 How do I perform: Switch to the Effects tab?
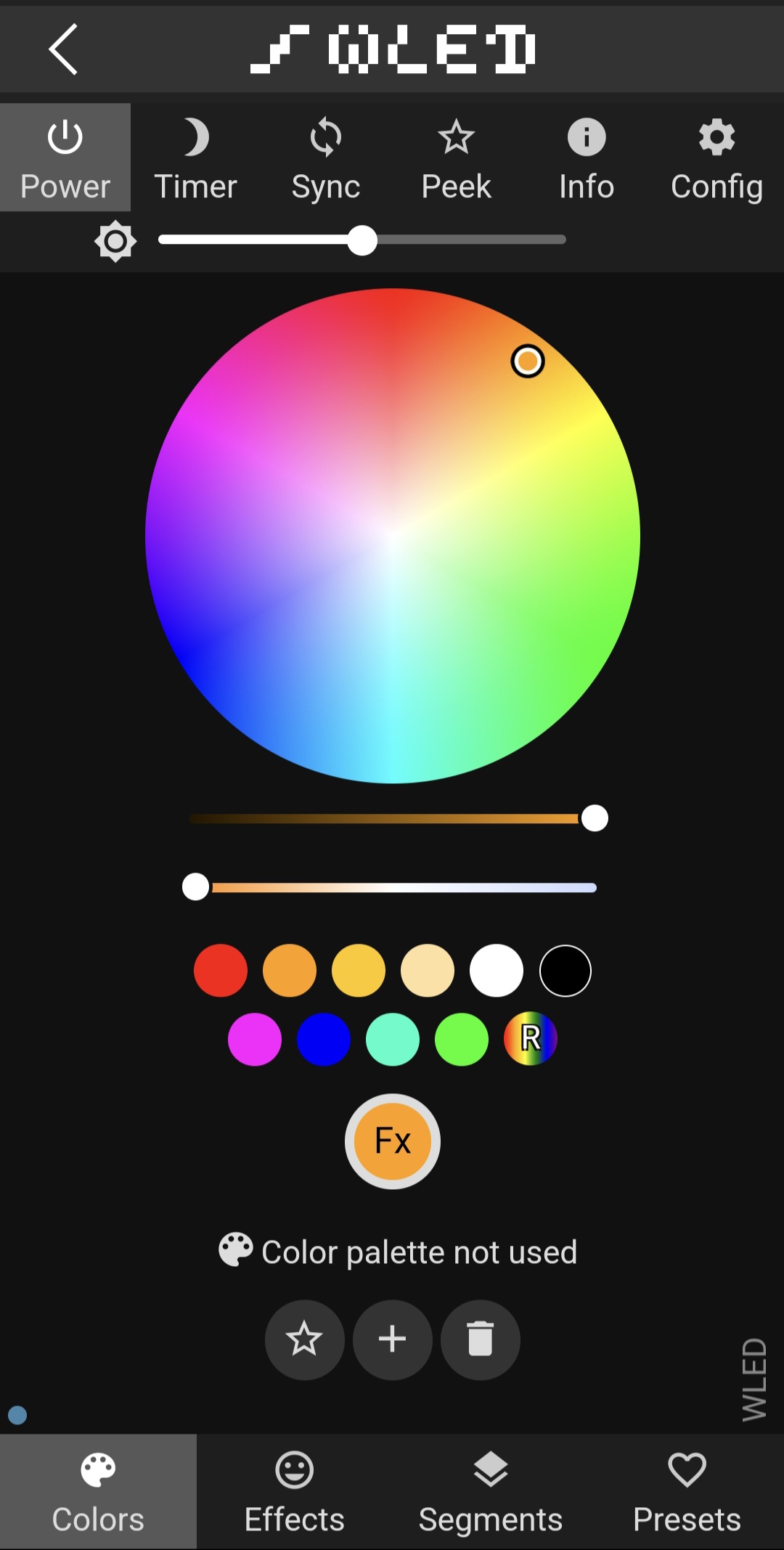point(295,1492)
